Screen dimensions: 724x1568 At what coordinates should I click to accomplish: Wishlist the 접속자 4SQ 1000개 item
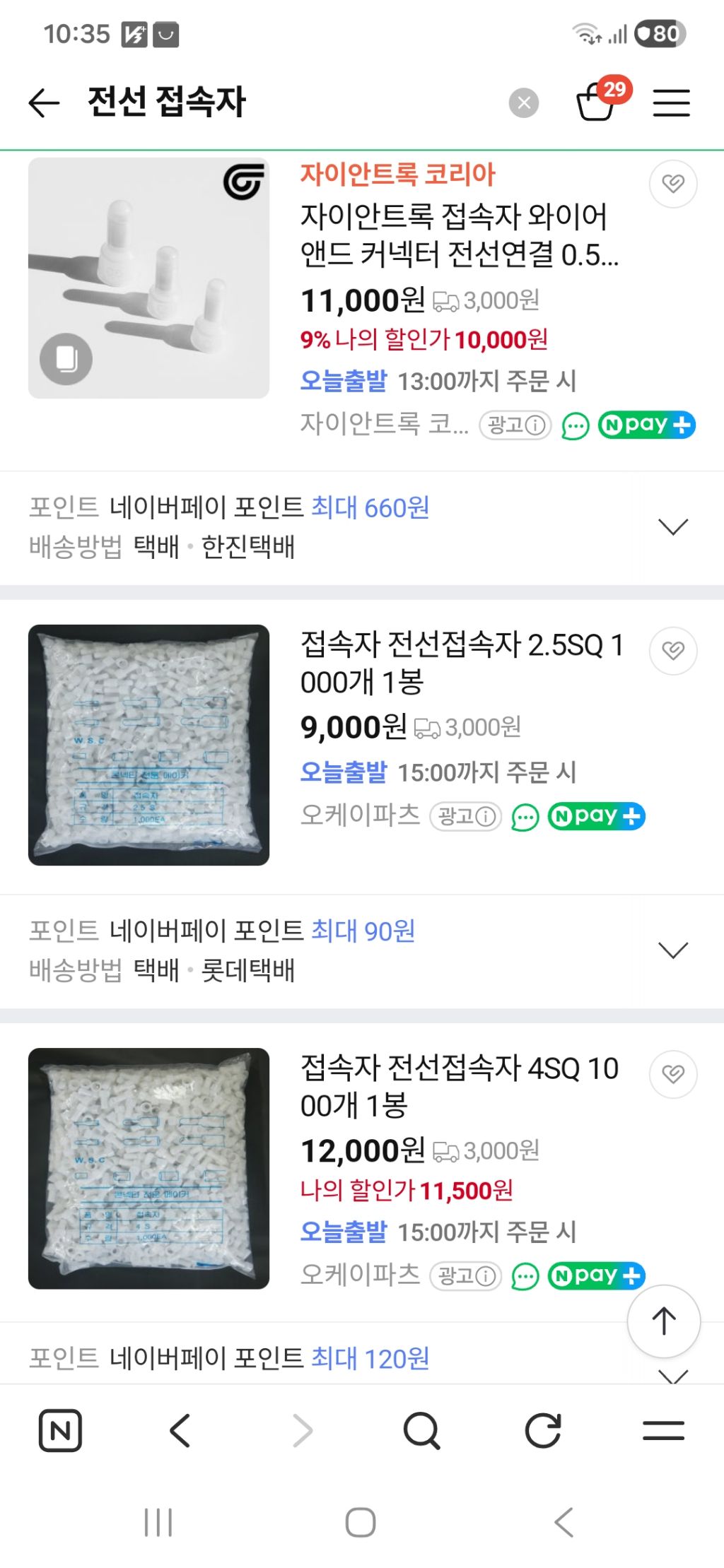672,1075
